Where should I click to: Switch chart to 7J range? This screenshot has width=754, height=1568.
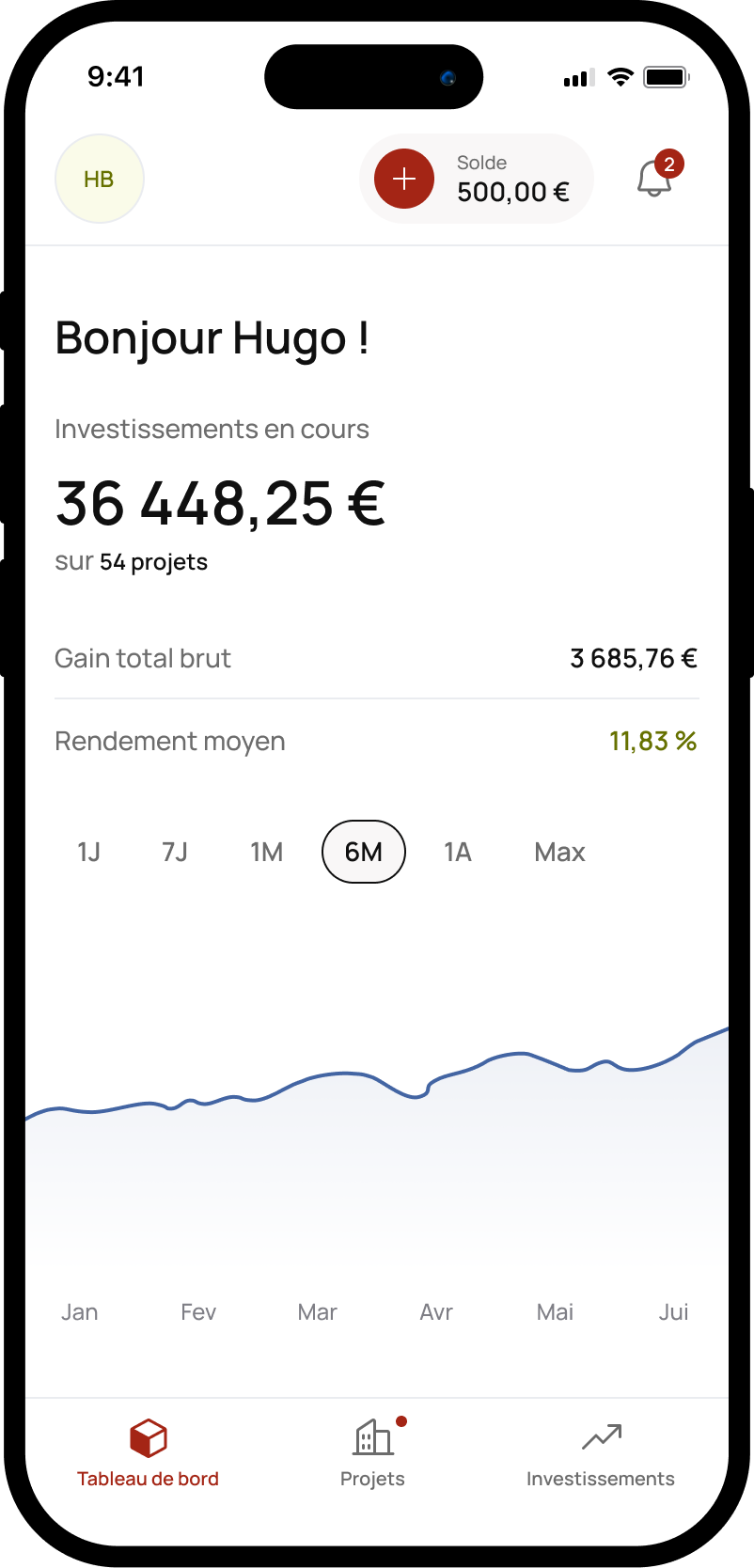click(175, 852)
